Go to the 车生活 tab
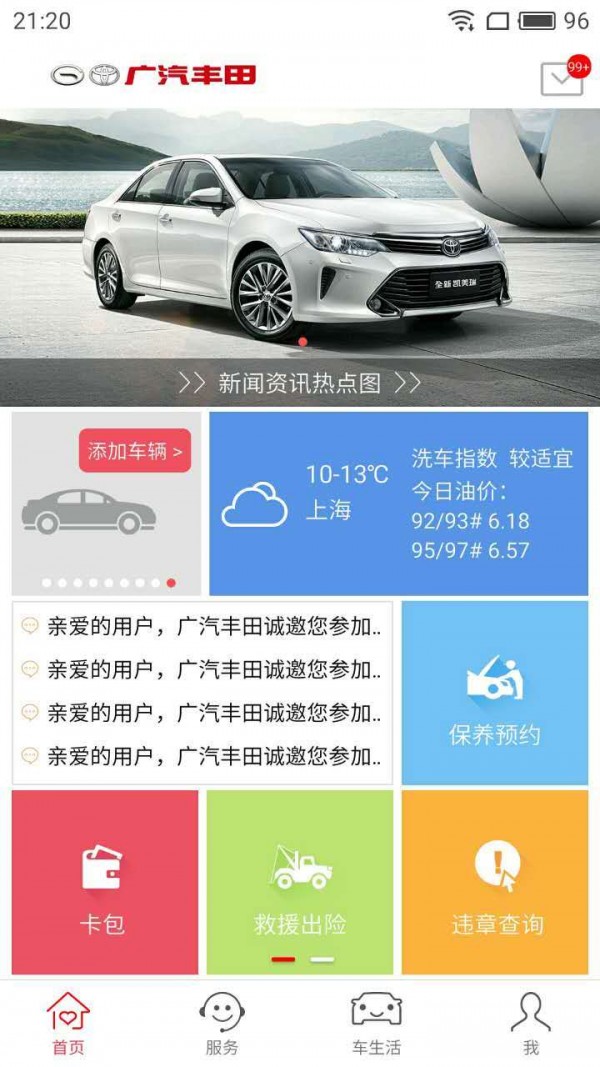The image size is (600, 1067). [375, 1024]
